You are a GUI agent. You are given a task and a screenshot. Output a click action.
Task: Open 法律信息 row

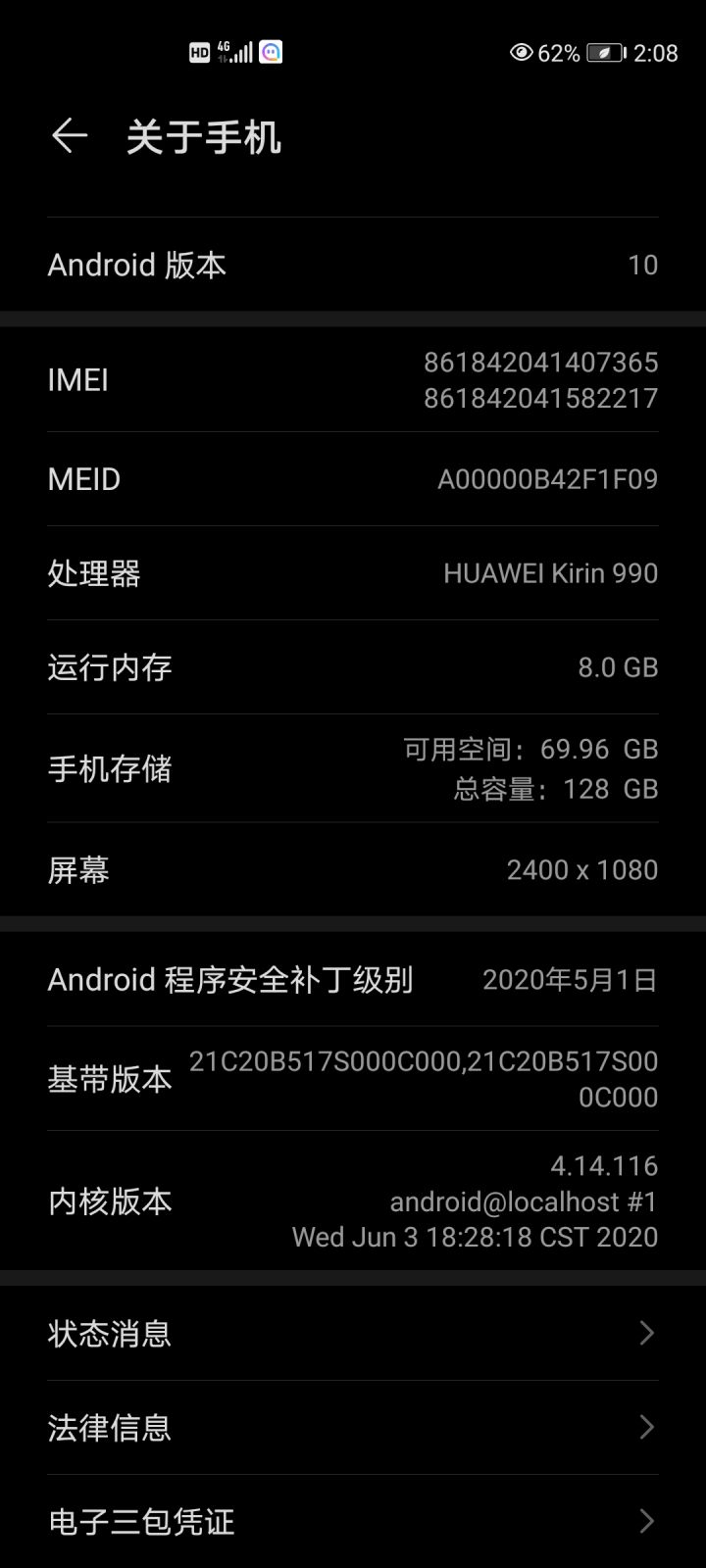point(353,1427)
